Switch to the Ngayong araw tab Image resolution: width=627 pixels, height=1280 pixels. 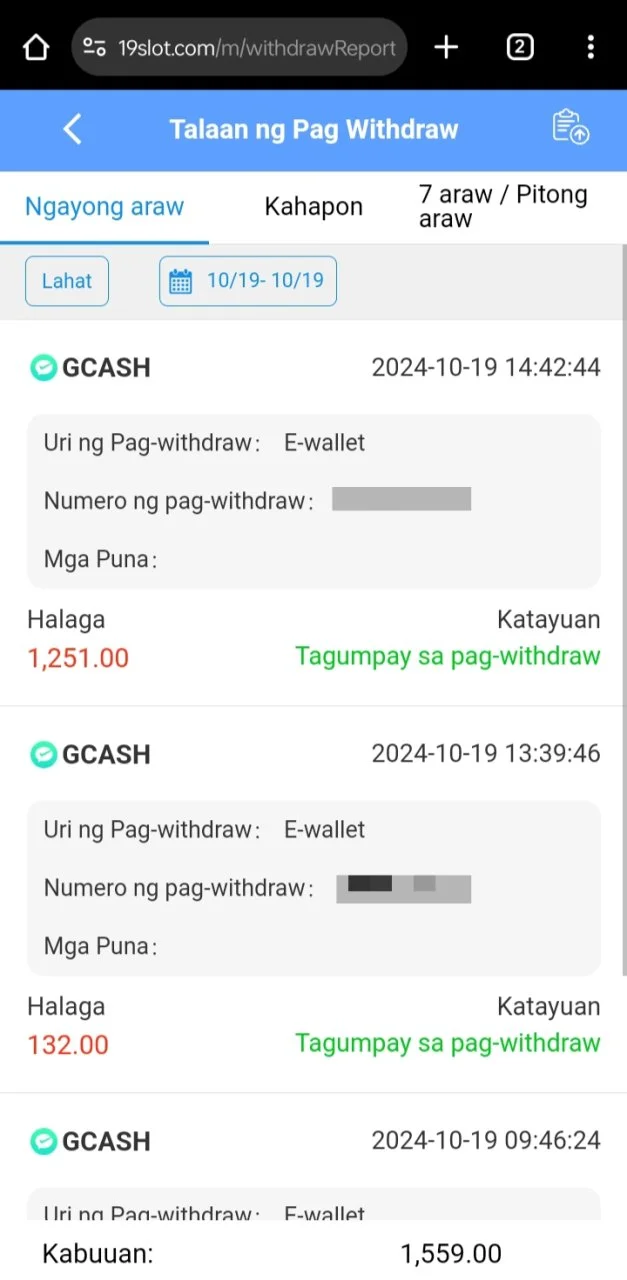(x=104, y=207)
